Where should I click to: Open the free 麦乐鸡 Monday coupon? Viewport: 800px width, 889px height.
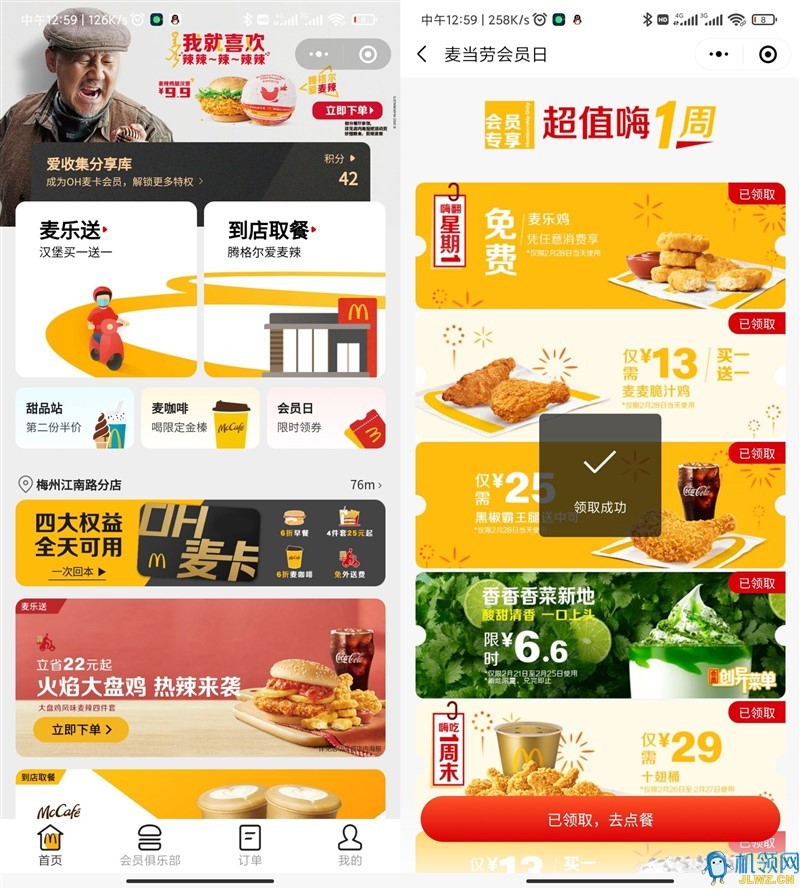[x=600, y=246]
